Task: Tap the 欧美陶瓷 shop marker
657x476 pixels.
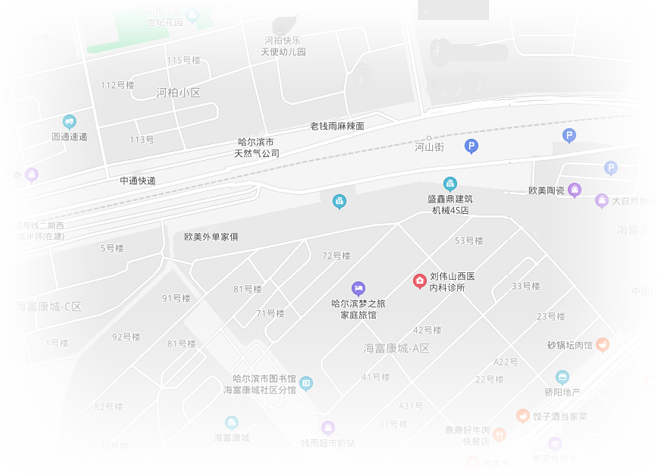Action: pos(574,190)
